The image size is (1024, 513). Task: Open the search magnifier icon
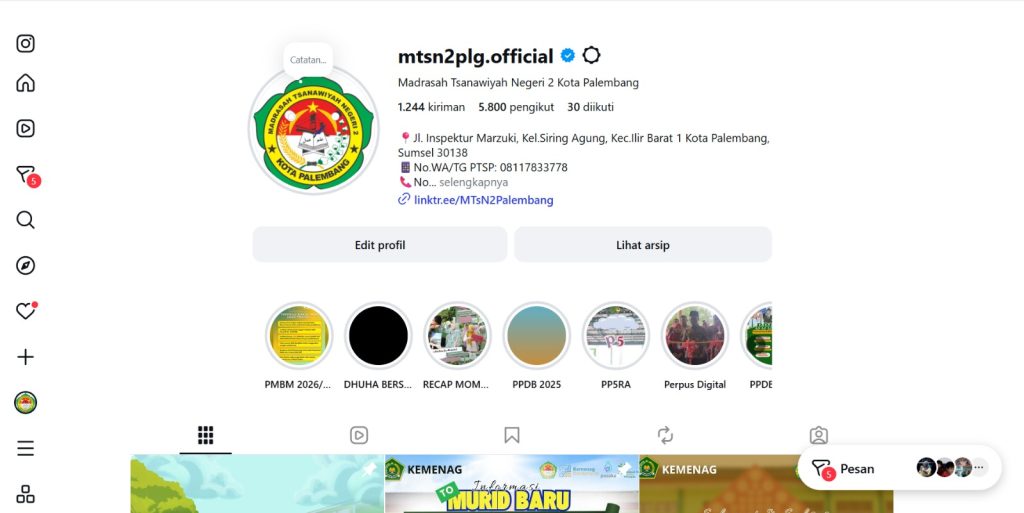25,220
